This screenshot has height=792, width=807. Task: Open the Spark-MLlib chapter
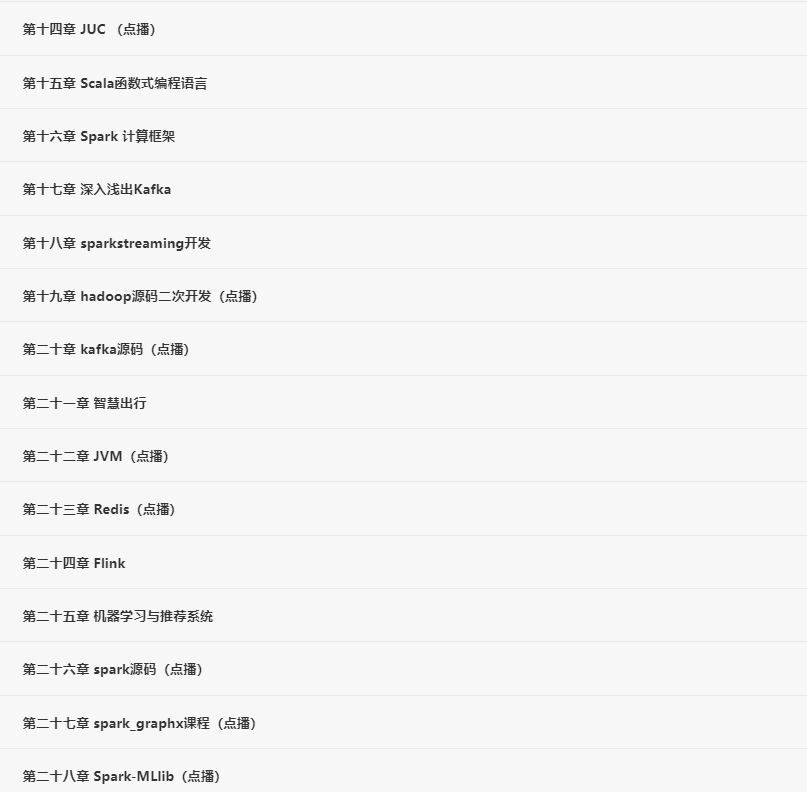pos(121,776)
